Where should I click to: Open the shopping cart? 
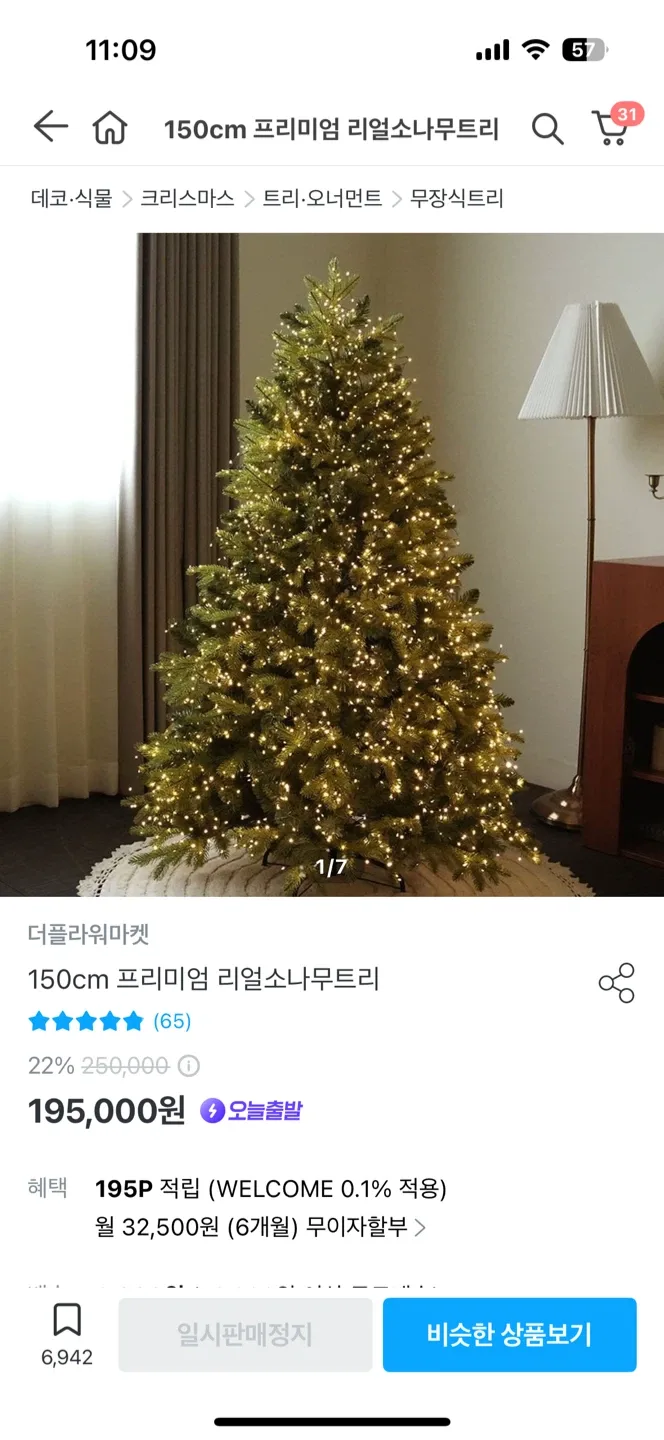(x=611, y=128)
